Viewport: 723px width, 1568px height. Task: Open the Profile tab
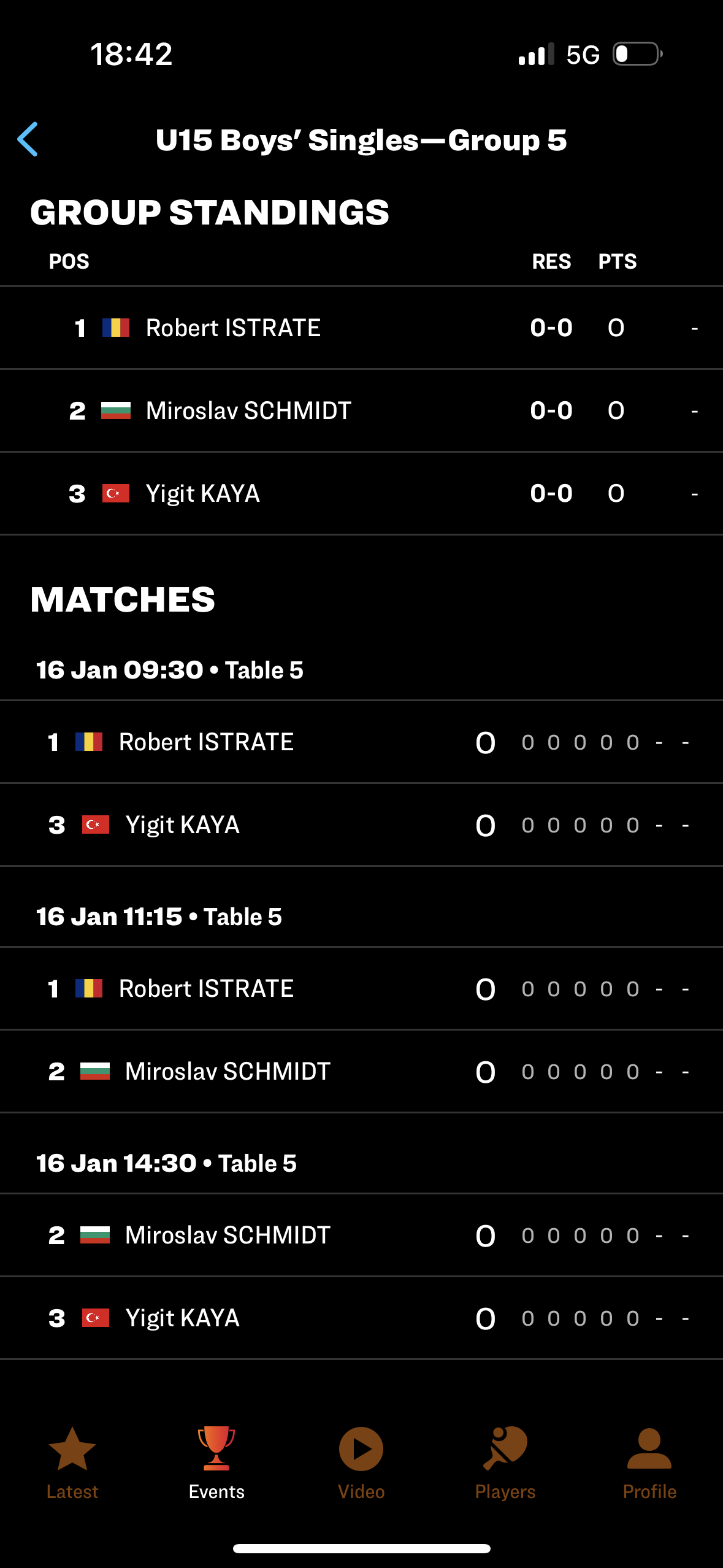click(x=649, y=1463)
